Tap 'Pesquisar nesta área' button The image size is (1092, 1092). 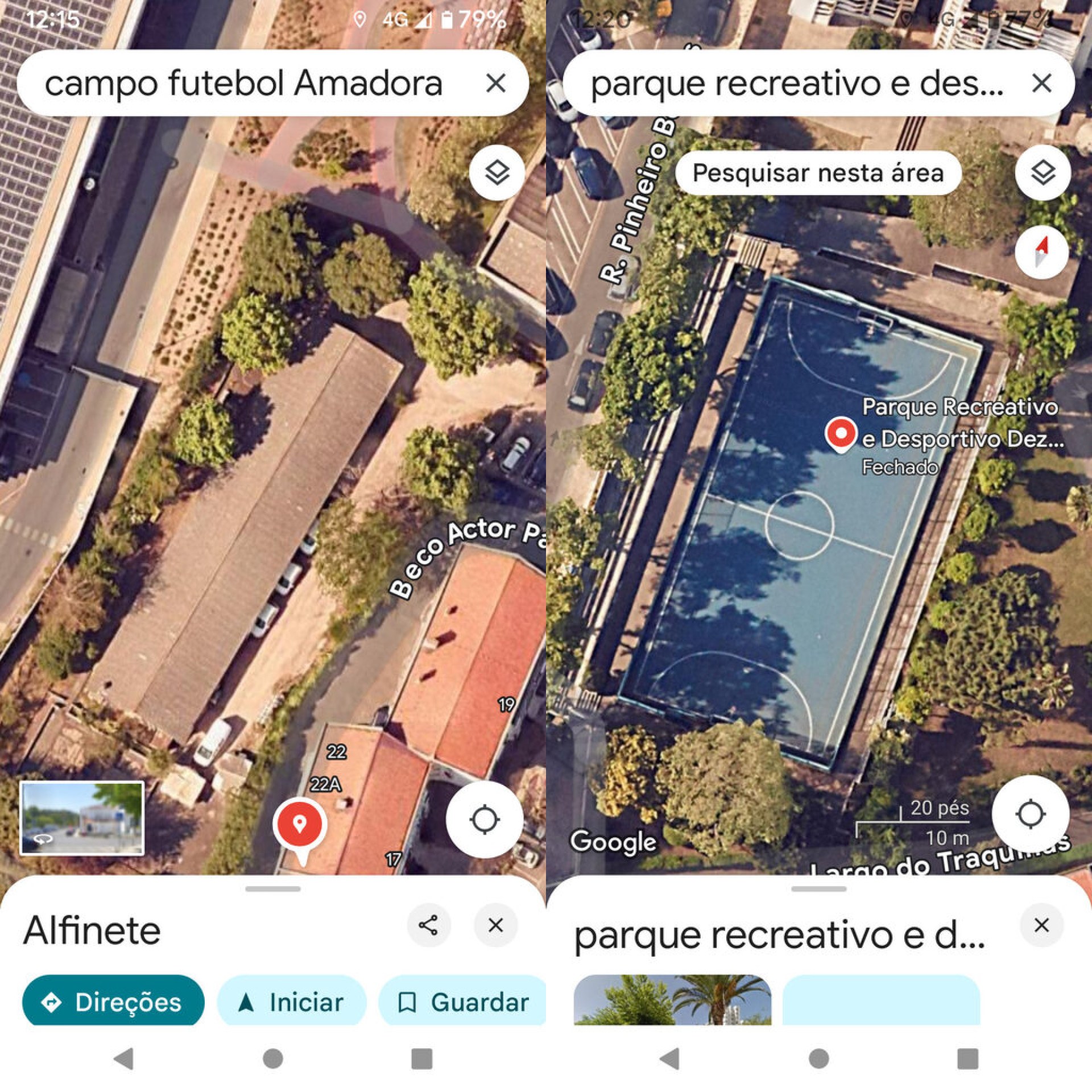pyautogui.click(x=818, y=173)
